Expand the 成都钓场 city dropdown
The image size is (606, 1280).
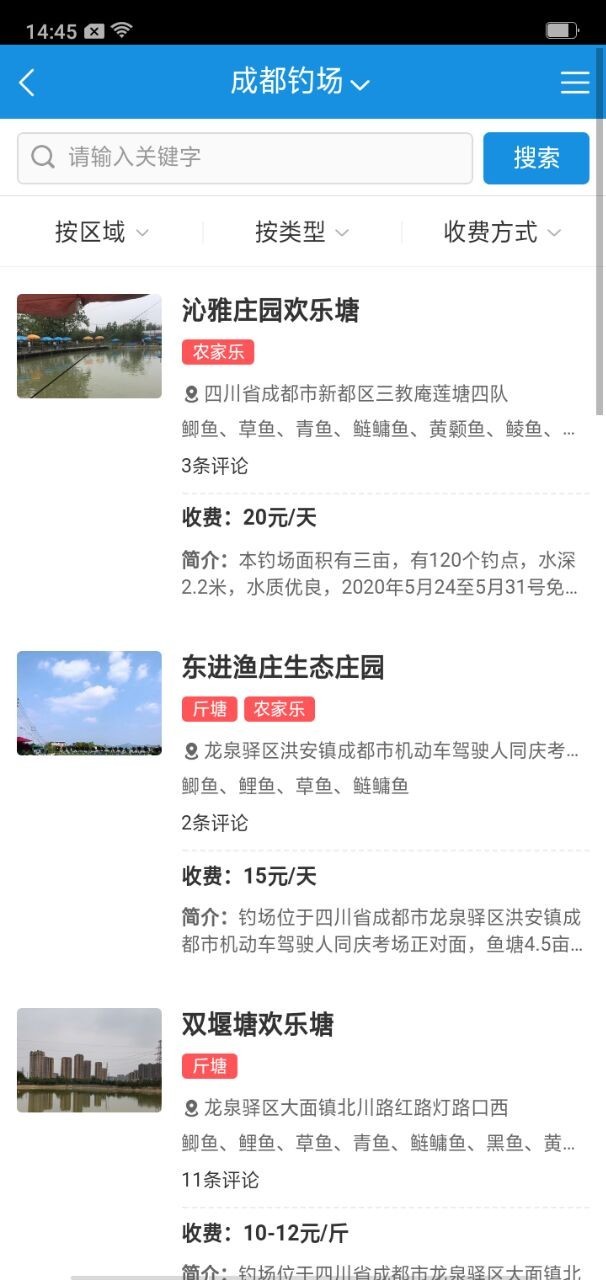(300, 82)
